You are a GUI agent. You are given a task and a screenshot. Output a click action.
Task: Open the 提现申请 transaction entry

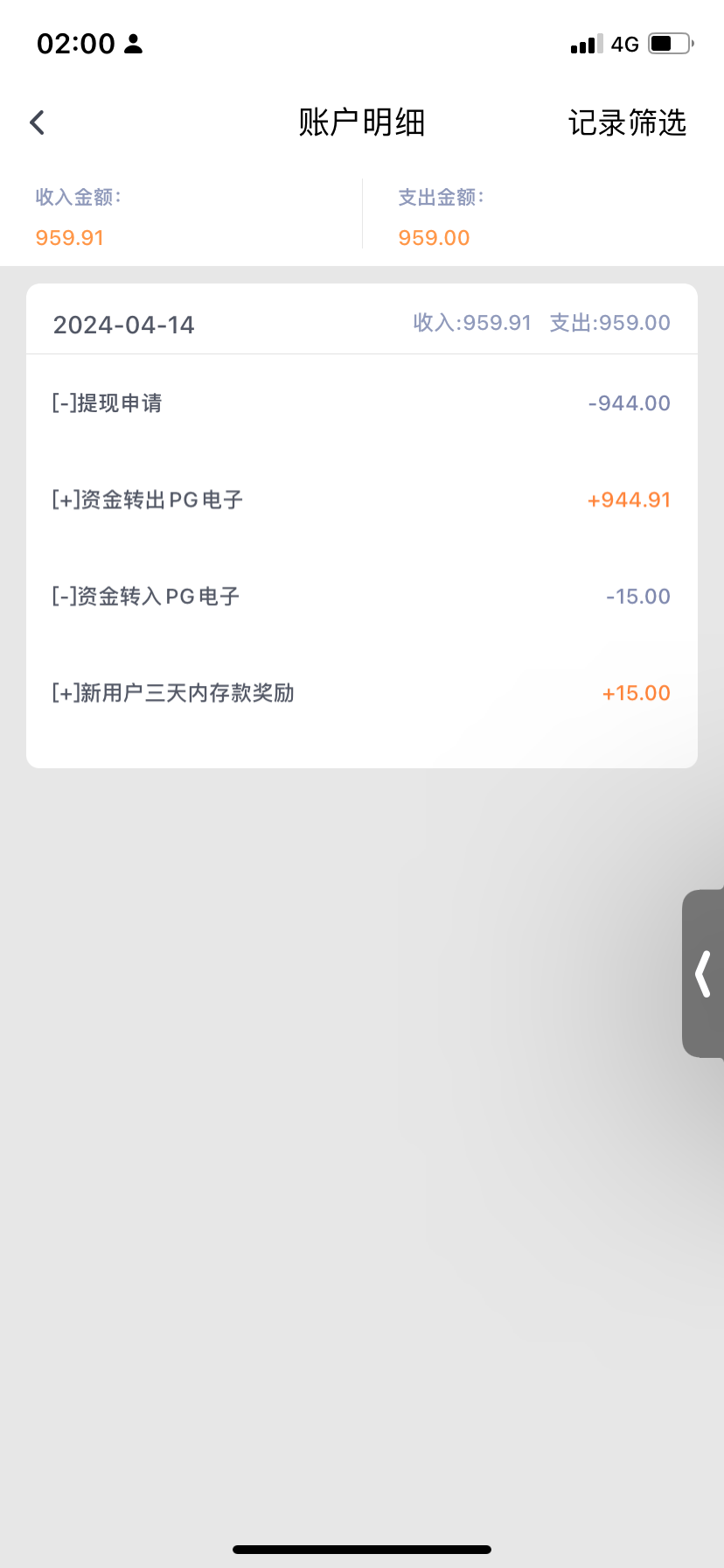coord(361,403)
